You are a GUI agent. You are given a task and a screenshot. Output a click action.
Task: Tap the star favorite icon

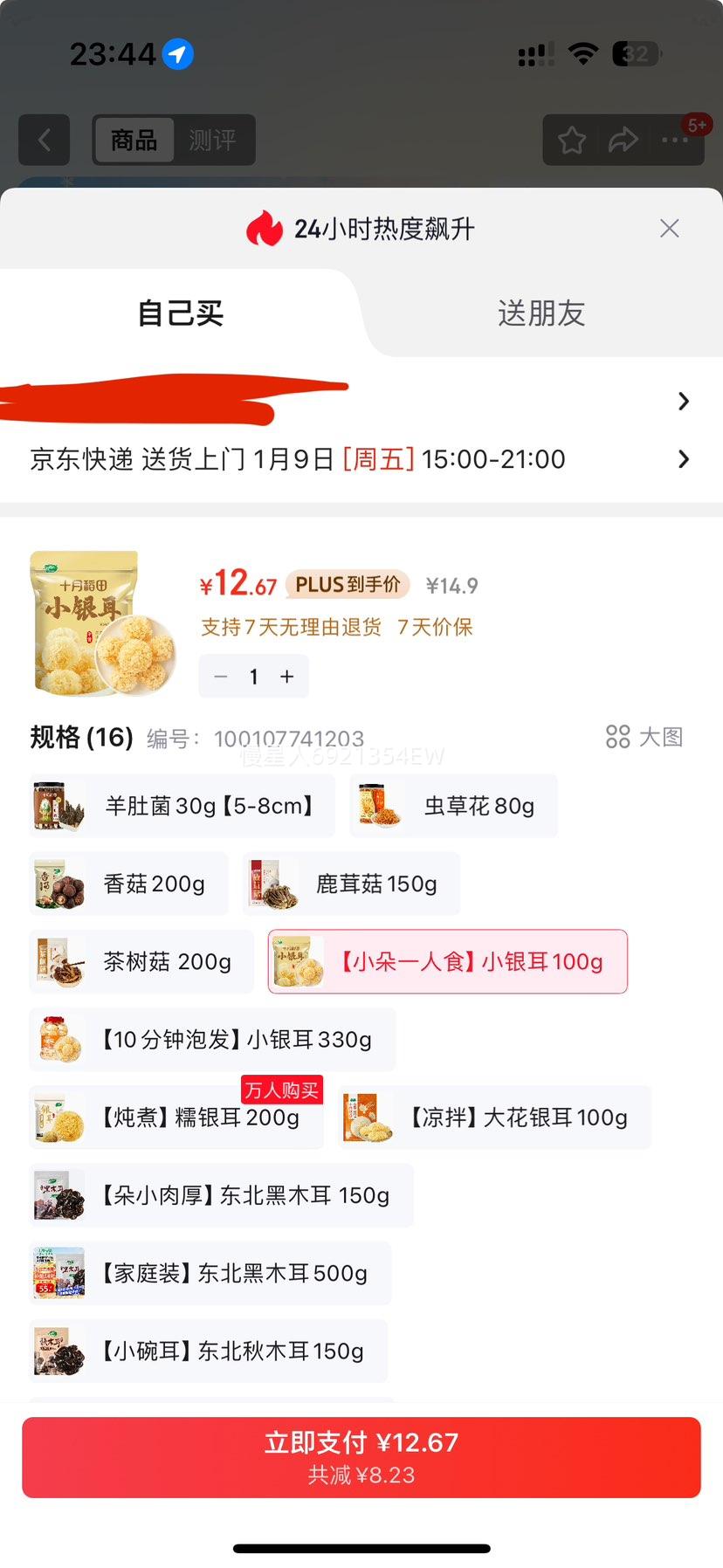point(572,140)
